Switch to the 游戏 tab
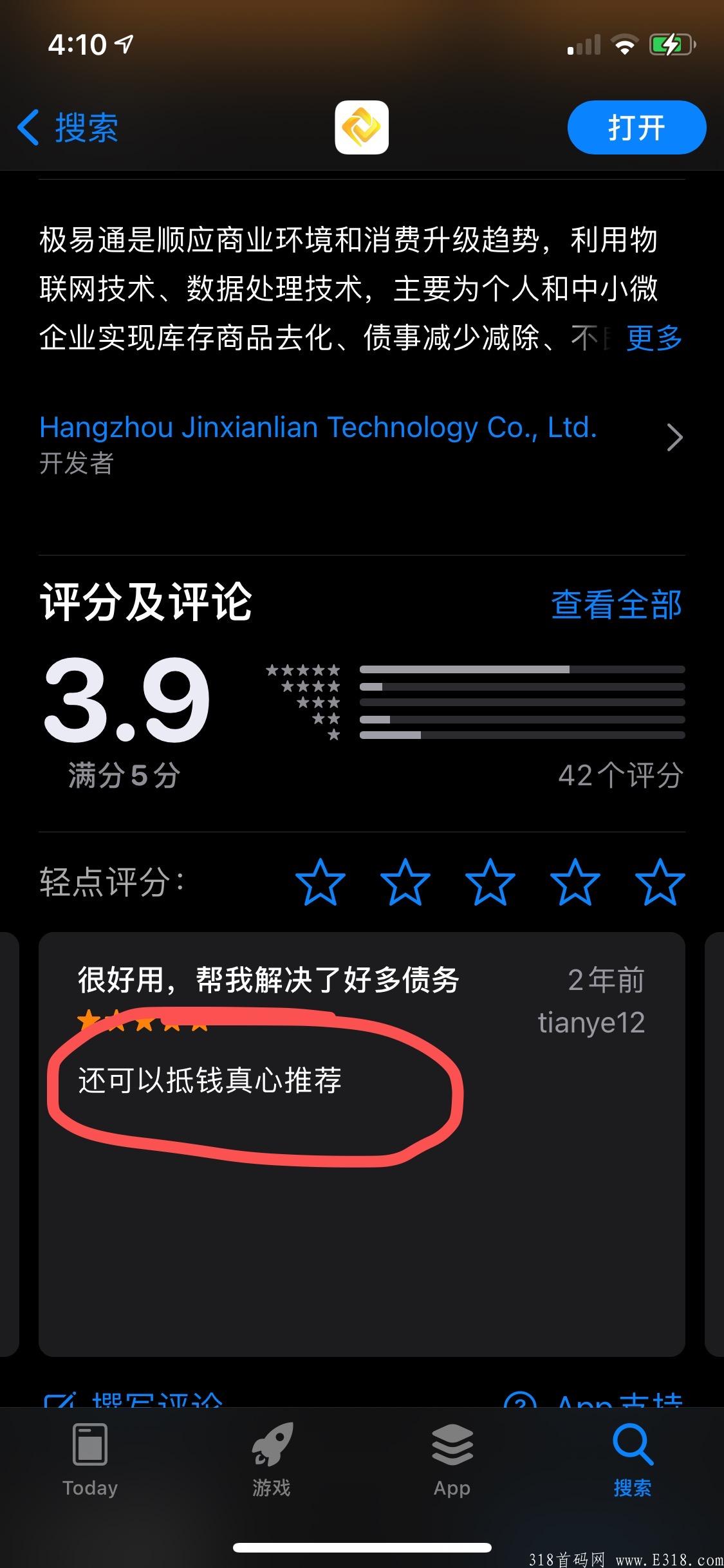Image resolution: width=724 pixels, height=1568 pixels. (271, 1460)
